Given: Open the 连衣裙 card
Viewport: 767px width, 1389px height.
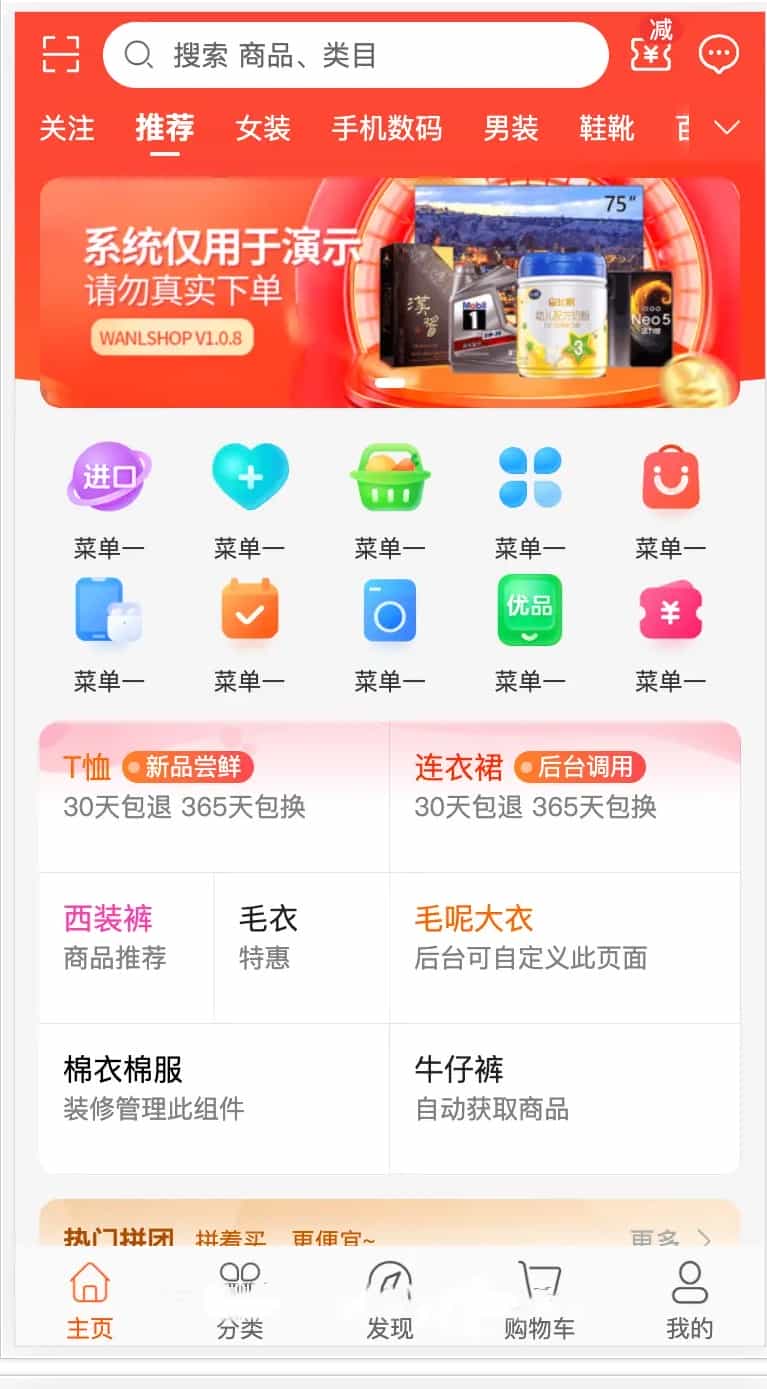Looking at the screenshot, I should coord(565,796).
